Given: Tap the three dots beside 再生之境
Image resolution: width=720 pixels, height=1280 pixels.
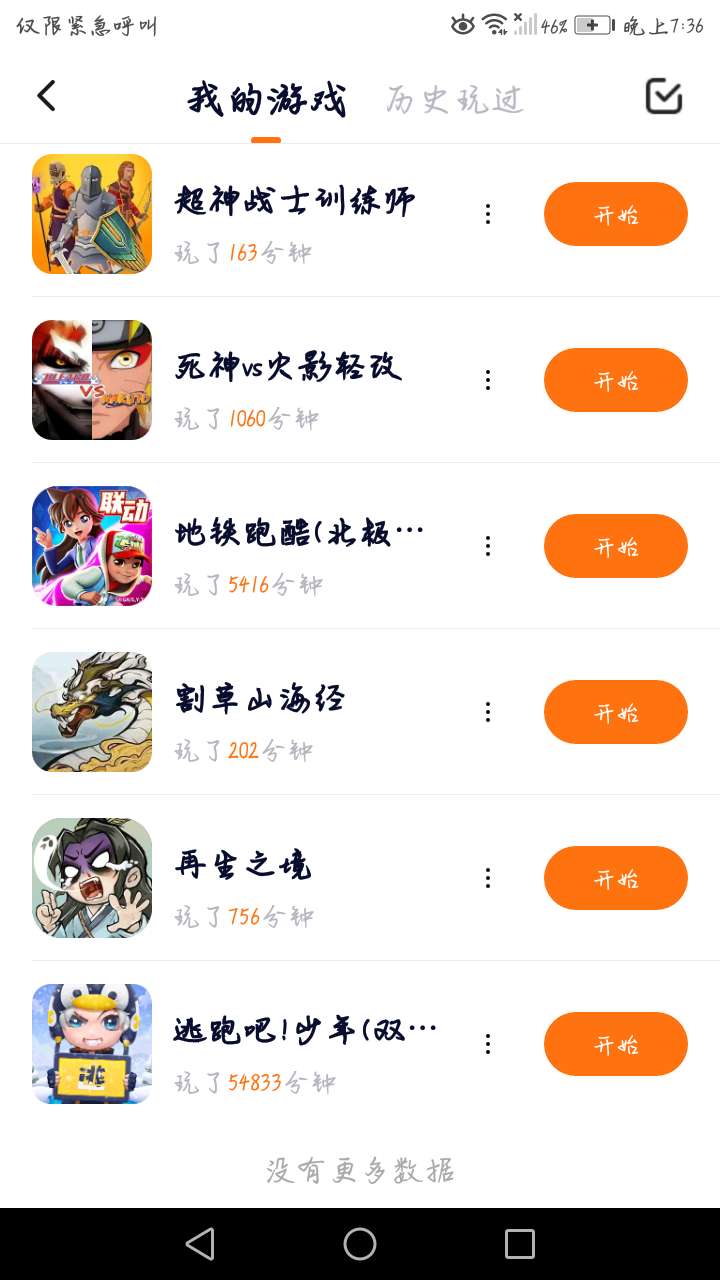Looking at the screenshot, I should pyautogui.click(x=488, y=878).
